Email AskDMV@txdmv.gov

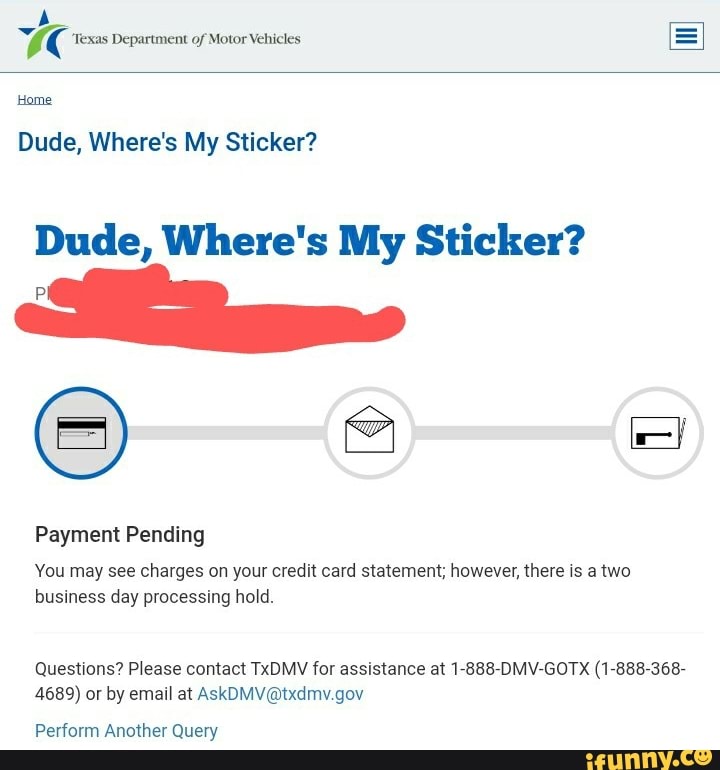pyautogui.click(x=280, y=694)
